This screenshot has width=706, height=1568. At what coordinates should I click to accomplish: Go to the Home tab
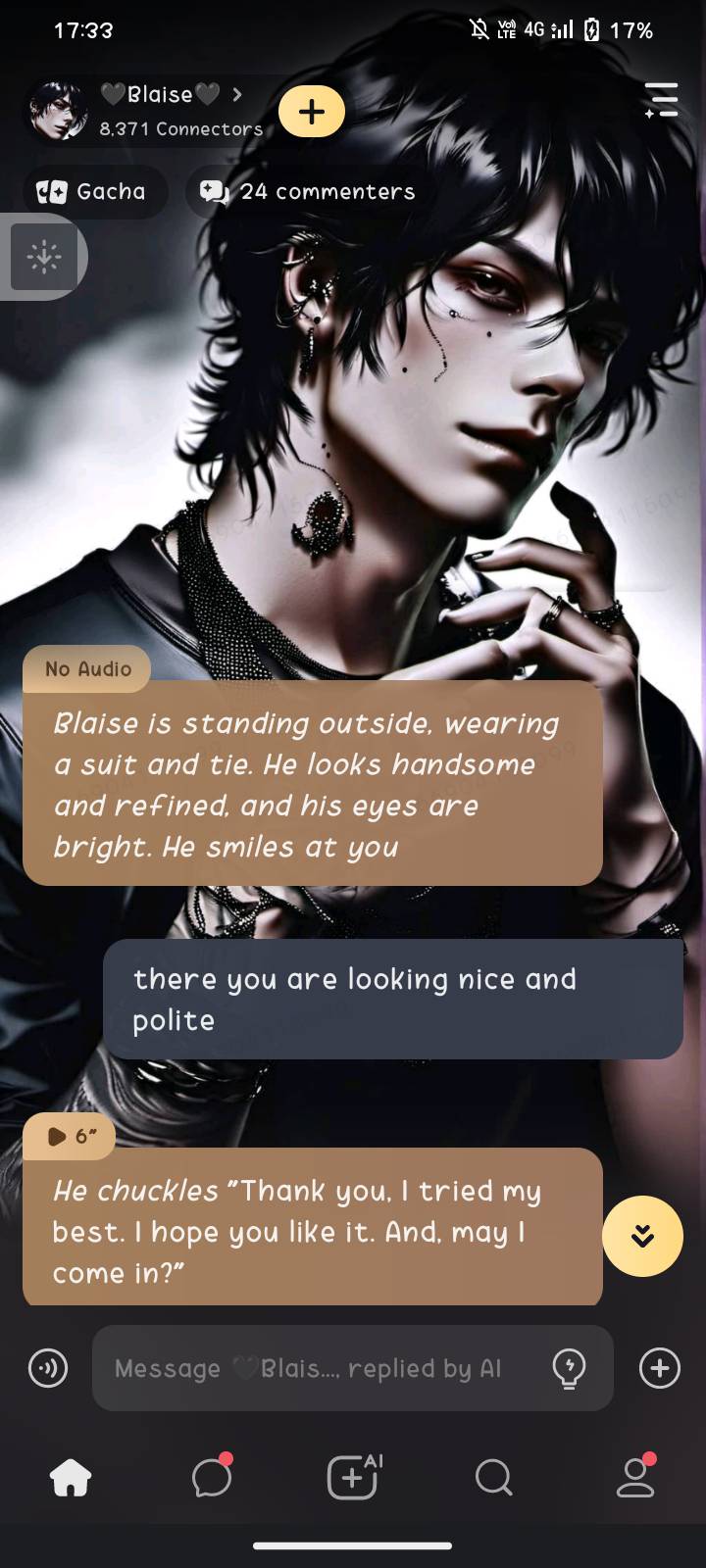[71, 1477]
